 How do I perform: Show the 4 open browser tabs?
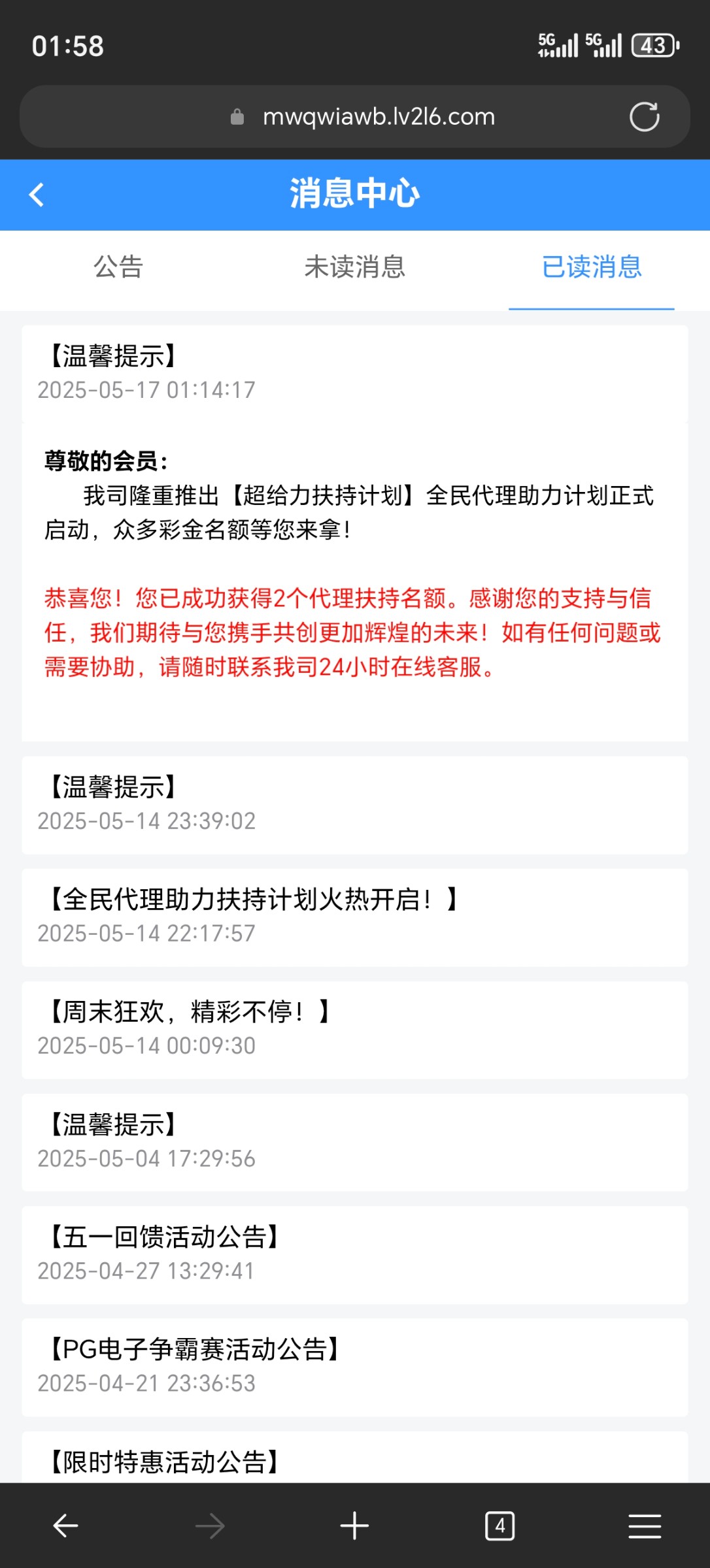(x=499, y=1526)
